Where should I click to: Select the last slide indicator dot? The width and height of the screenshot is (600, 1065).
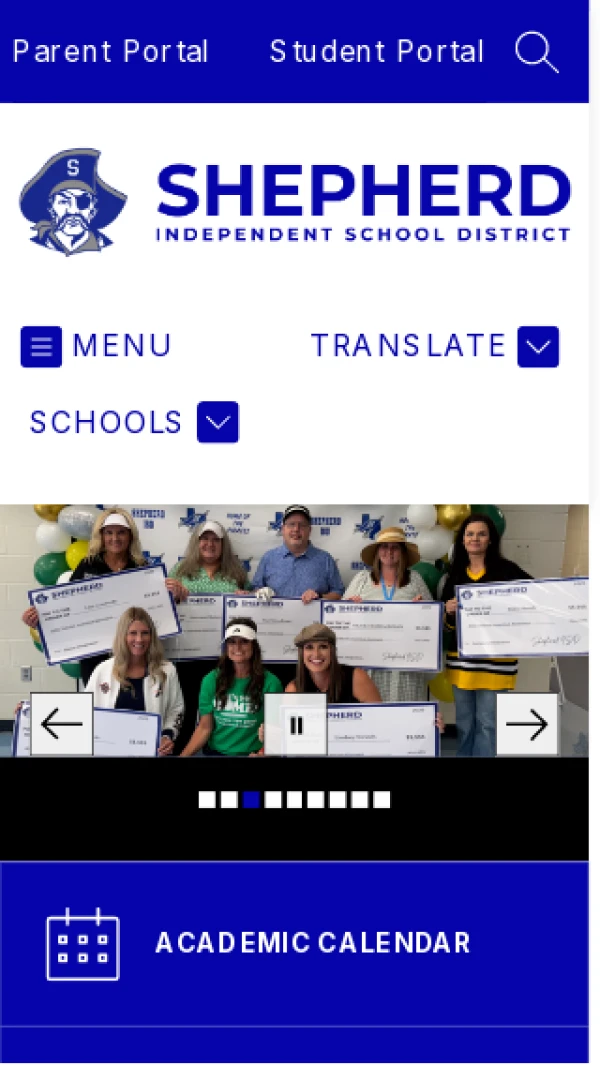(382, 799)
